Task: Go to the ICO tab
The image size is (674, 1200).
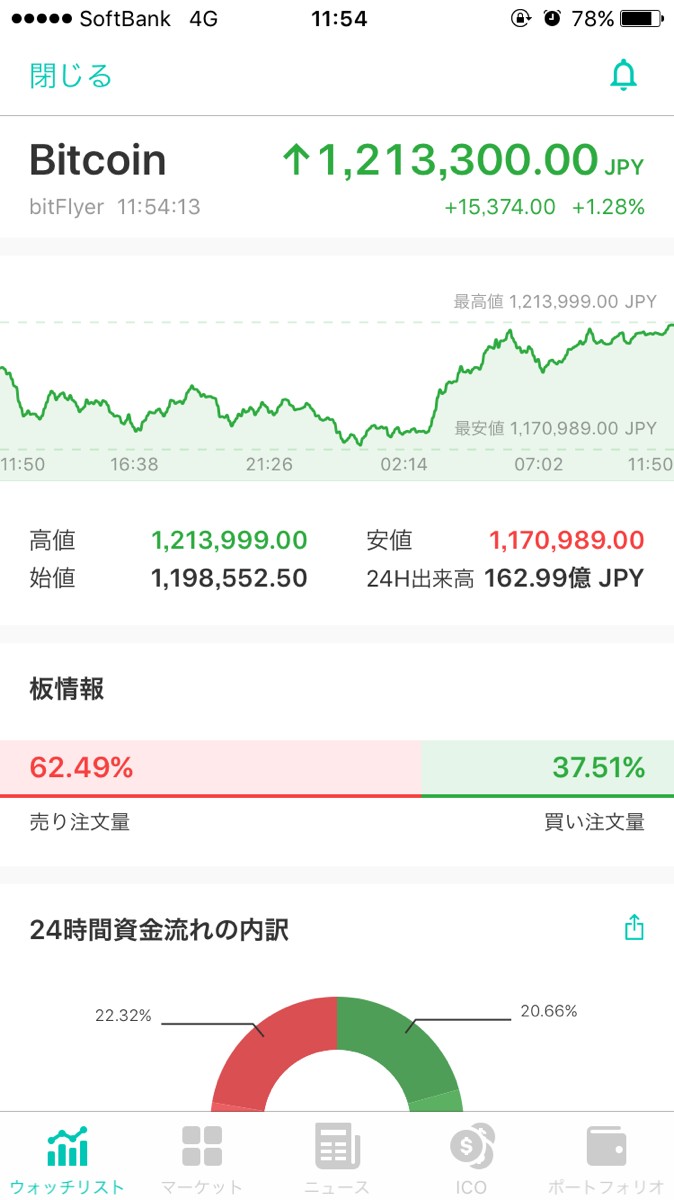Action: tap(471, 1160)
